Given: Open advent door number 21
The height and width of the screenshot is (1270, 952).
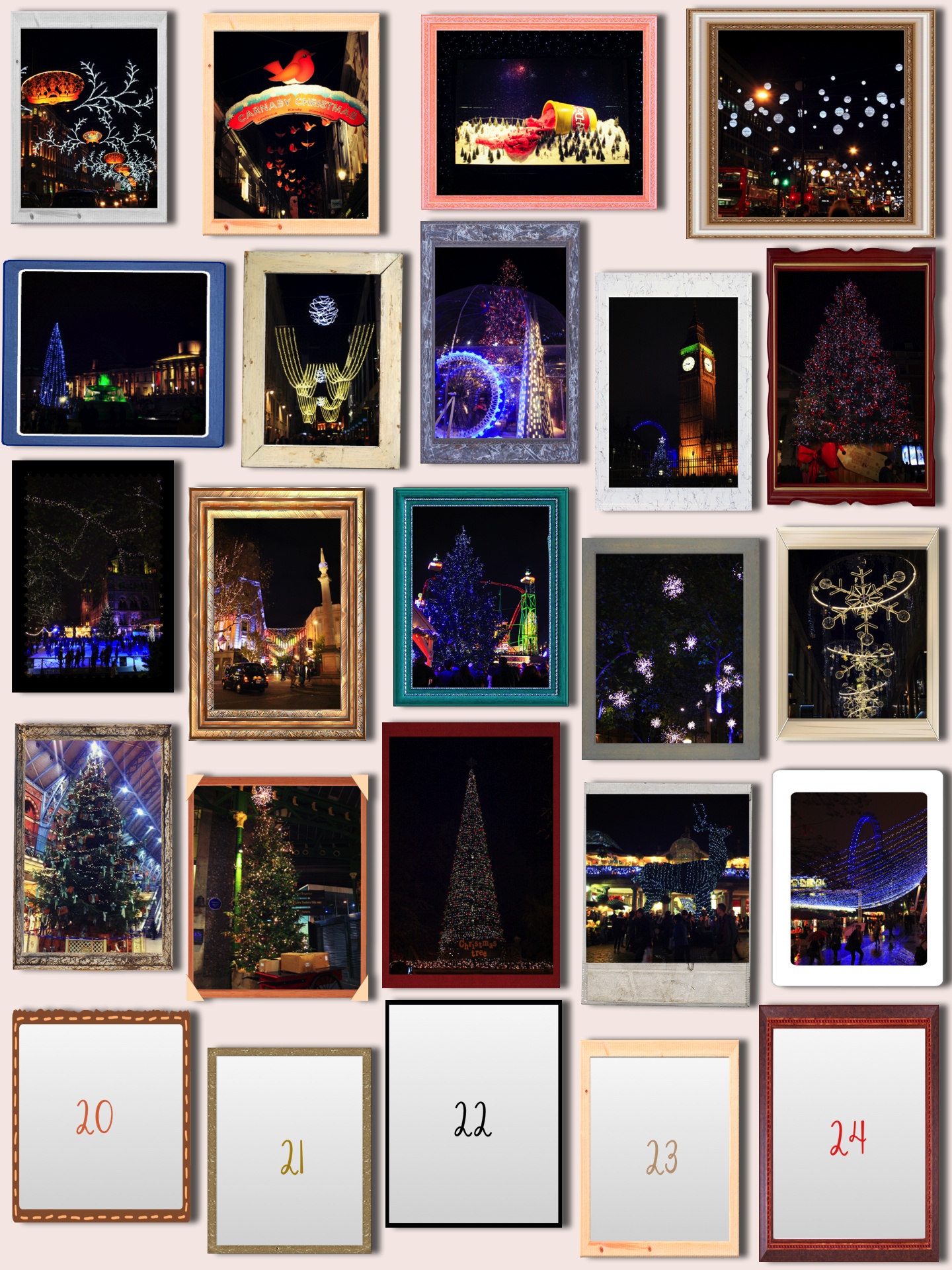Looking at the screenshot, I should click(290, 1150).
